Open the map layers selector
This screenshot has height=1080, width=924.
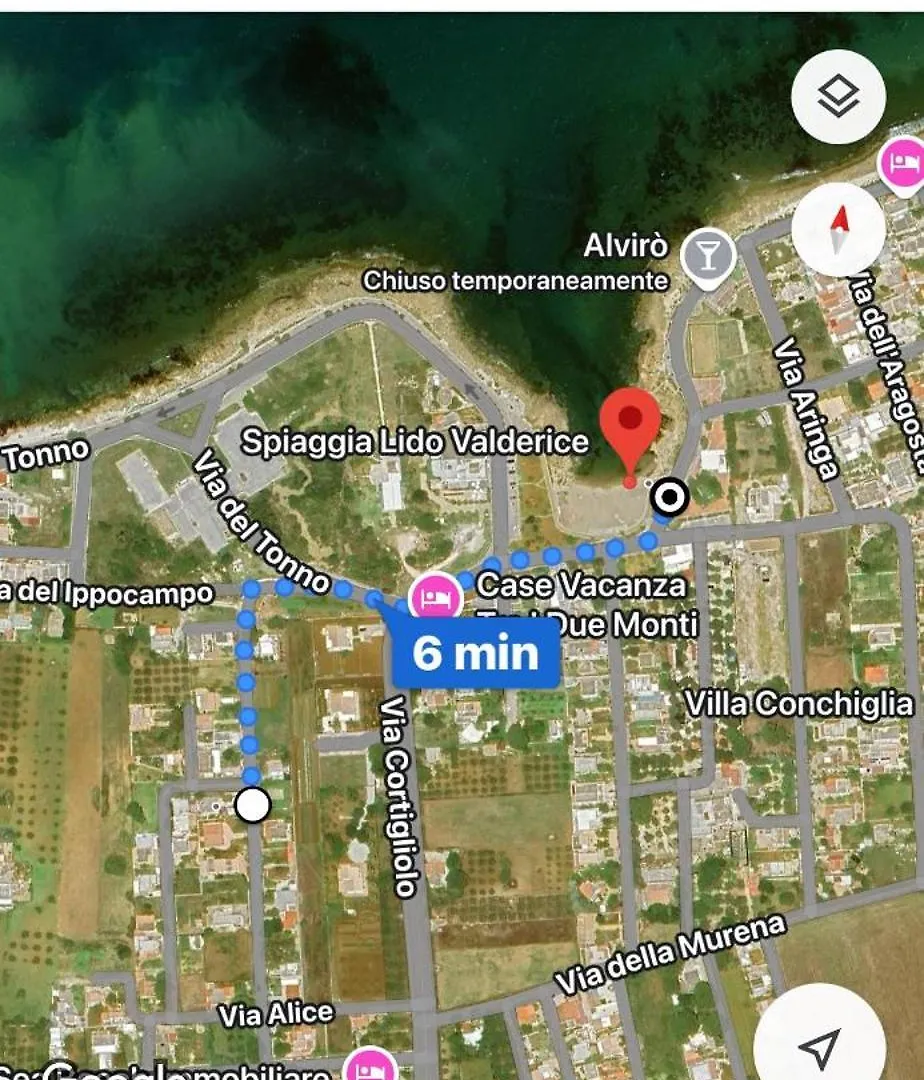[x=837, y=97]
